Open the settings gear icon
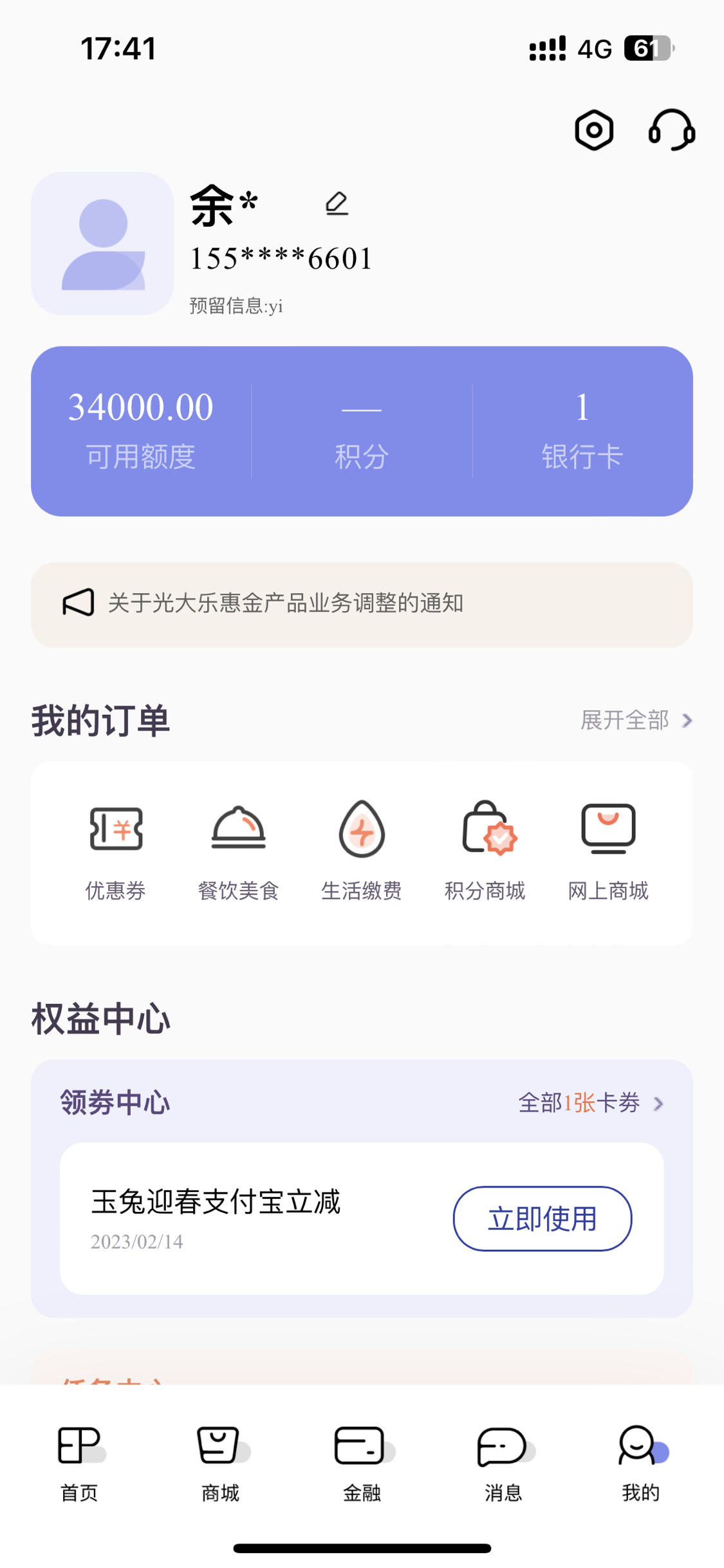724x1568 pixels. pos(593,130)
